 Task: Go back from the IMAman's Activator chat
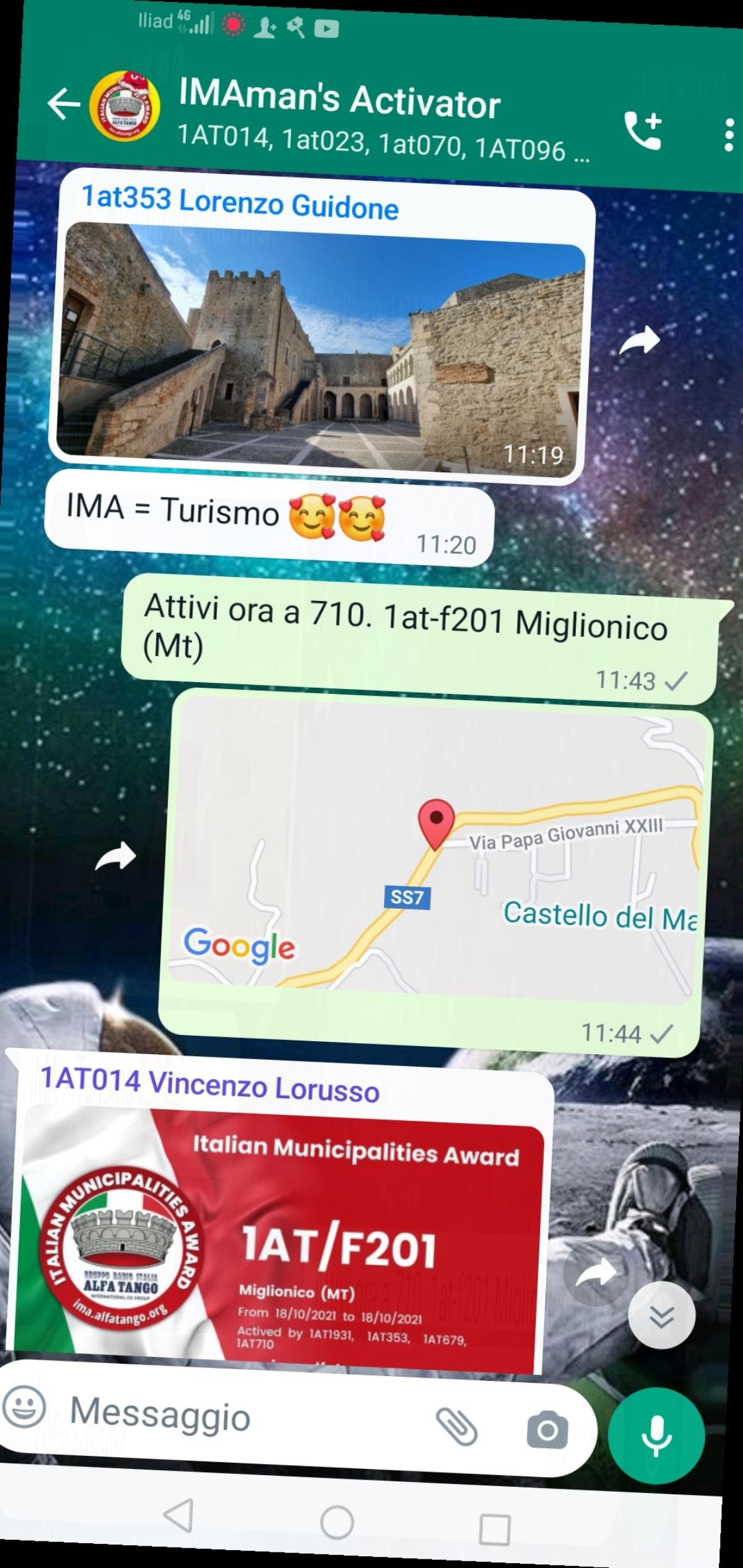click(64, 104)
